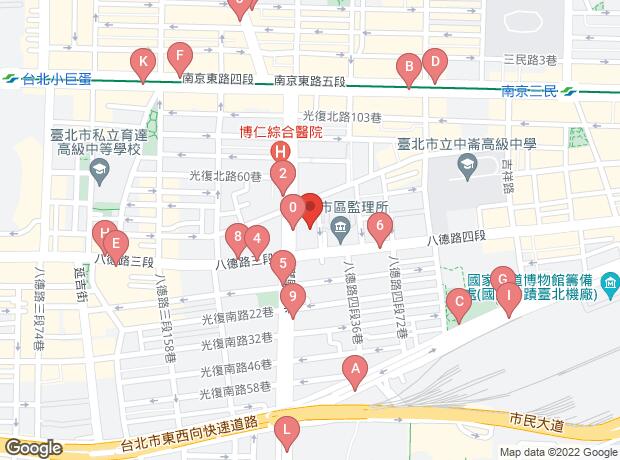Open the marker numbered 9
This screenshot has height=460, width=620.
click(292, 296)
